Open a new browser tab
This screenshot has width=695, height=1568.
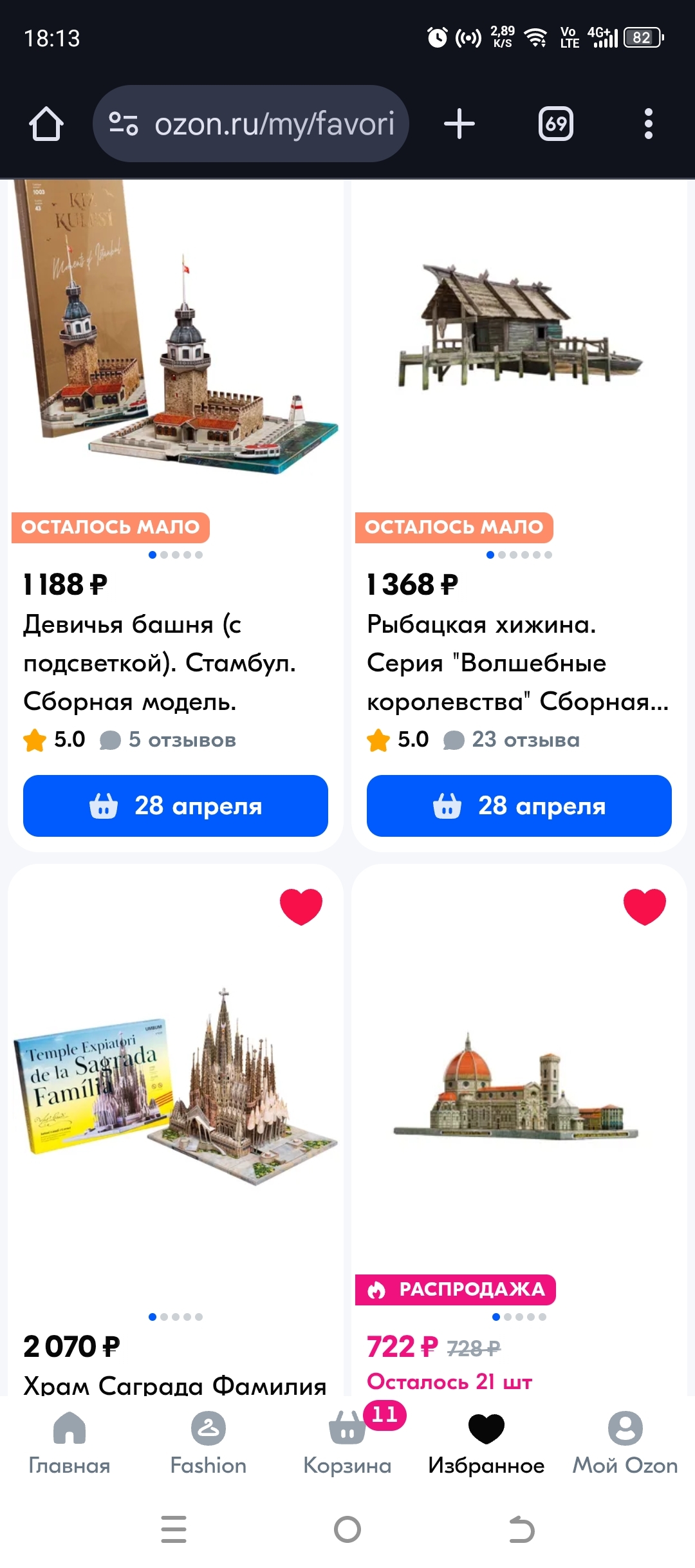coord(459,124)
